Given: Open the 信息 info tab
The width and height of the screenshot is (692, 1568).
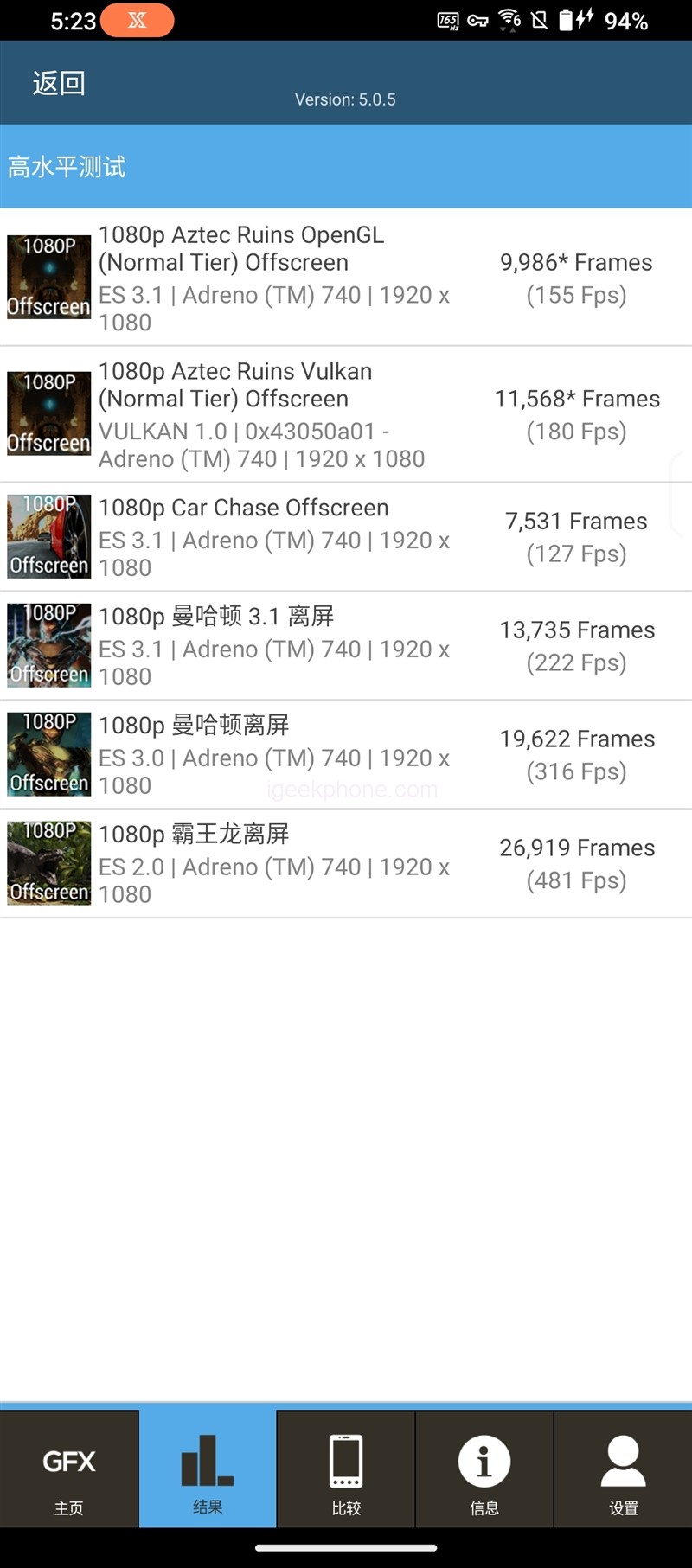Looking at the screenshot, I should click(x=484, y=1474).
